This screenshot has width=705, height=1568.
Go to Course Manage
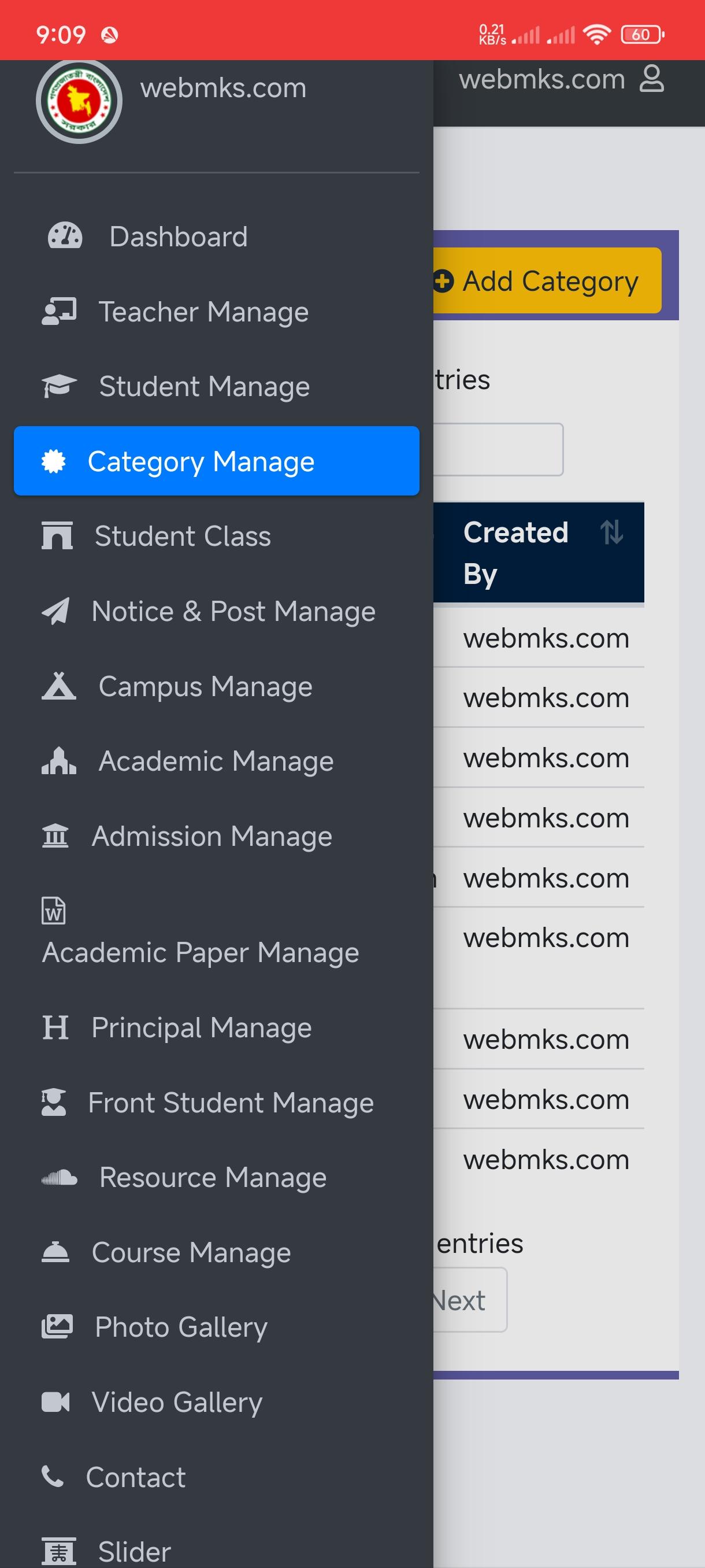pyautogui.click(x=216, y=1252)
